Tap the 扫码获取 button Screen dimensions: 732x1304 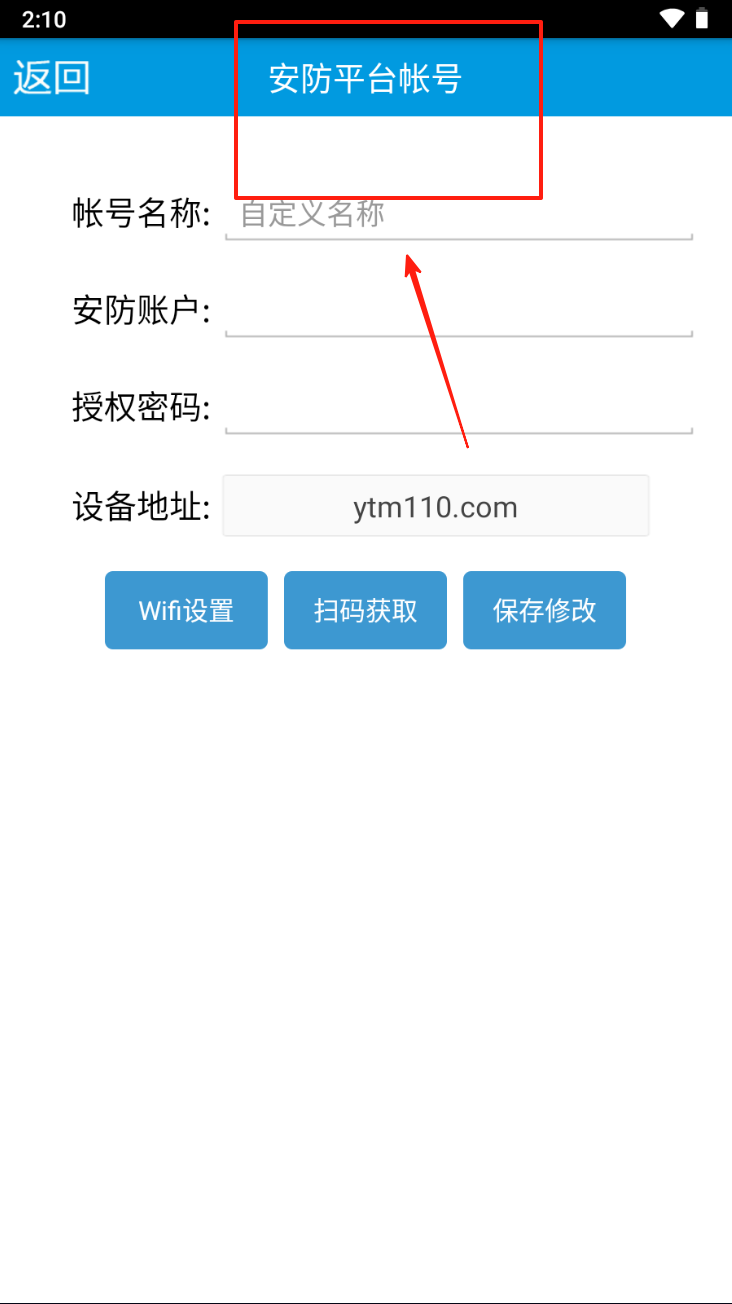[365, 610]
